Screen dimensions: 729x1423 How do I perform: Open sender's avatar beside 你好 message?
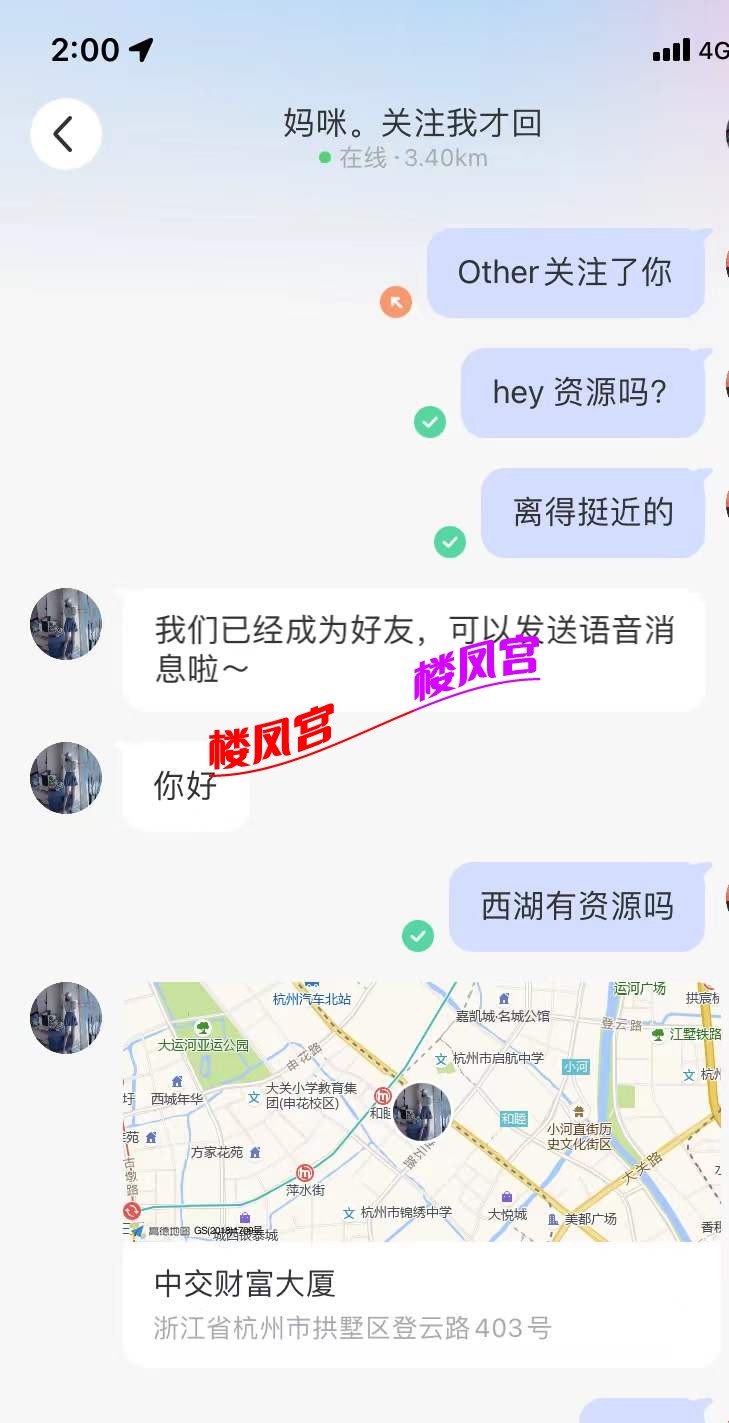[66, 777]
